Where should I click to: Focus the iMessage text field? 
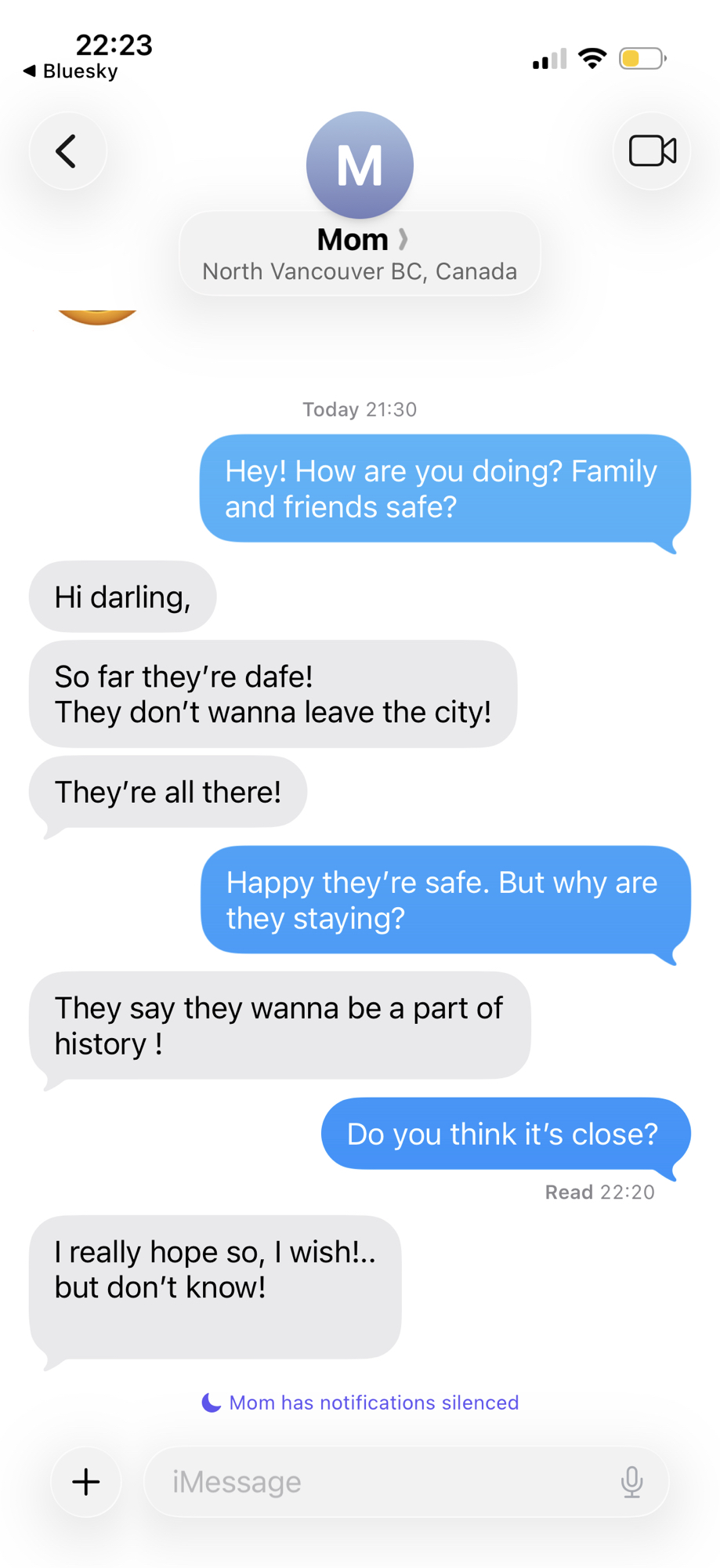coord(376,1482)
